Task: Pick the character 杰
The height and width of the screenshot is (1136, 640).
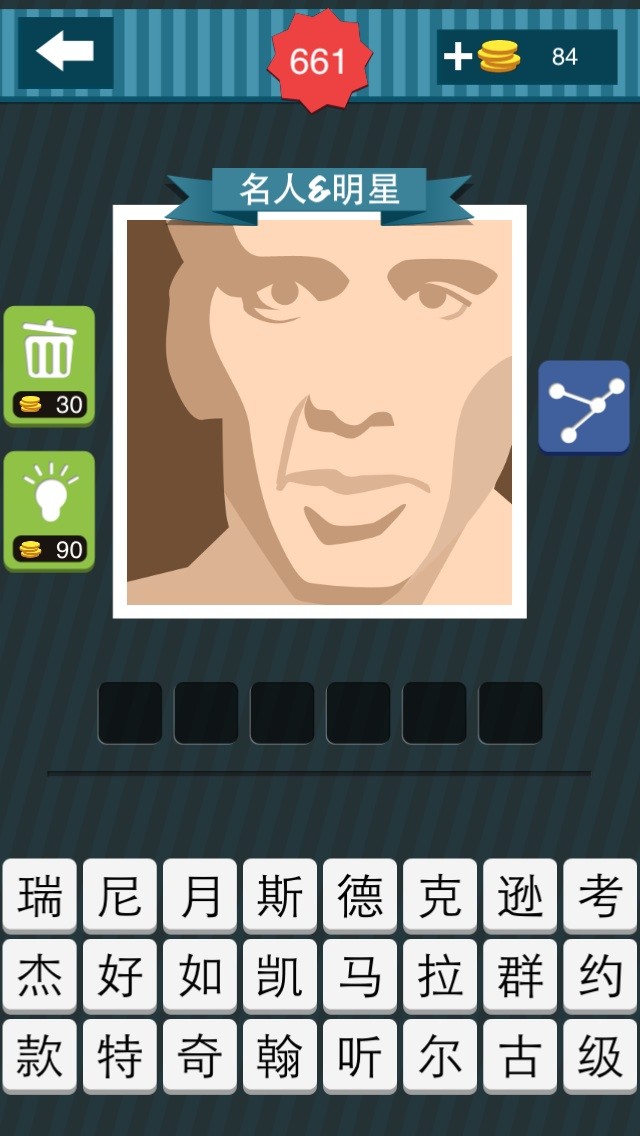Action: click(x=39, y=977)
